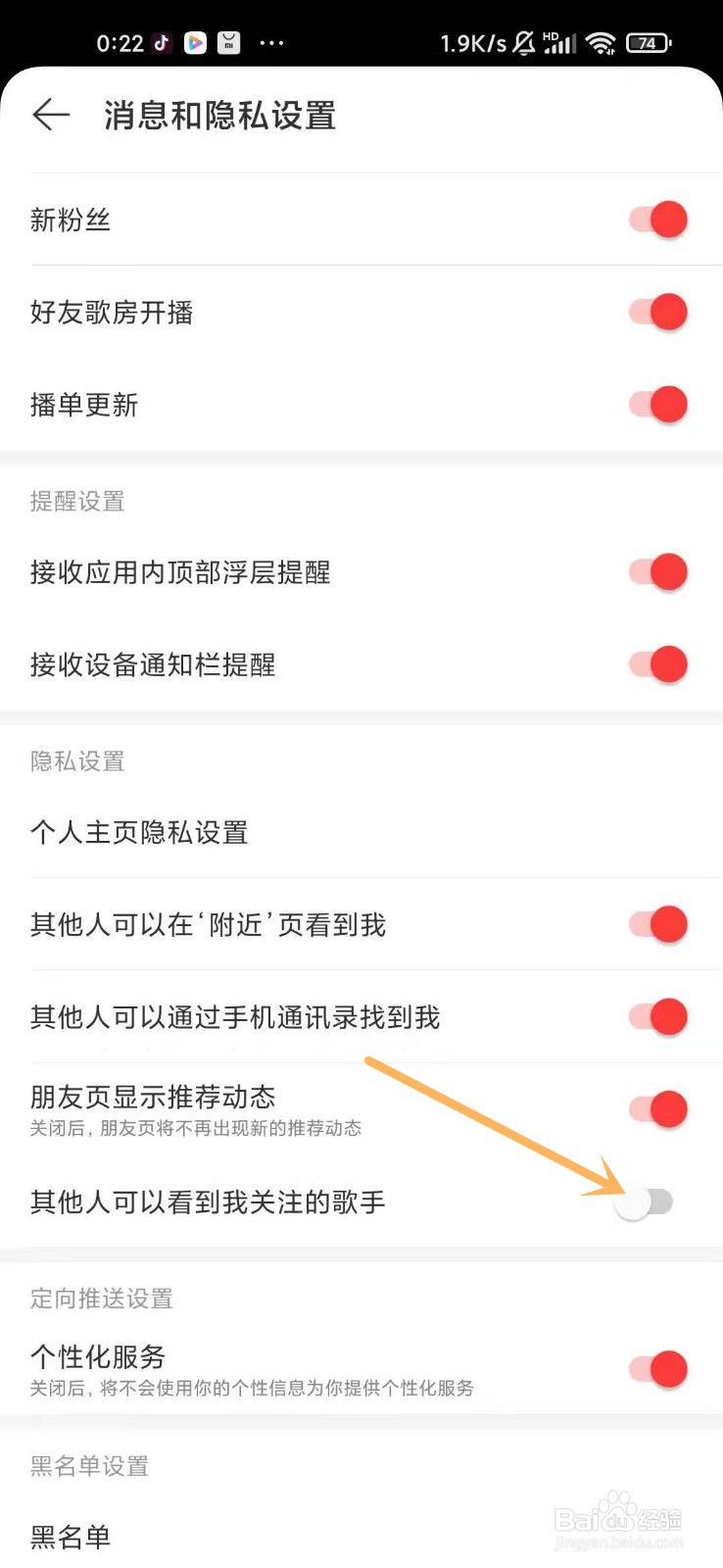Click the muted notification bell icon

click(x=523, y=42)
